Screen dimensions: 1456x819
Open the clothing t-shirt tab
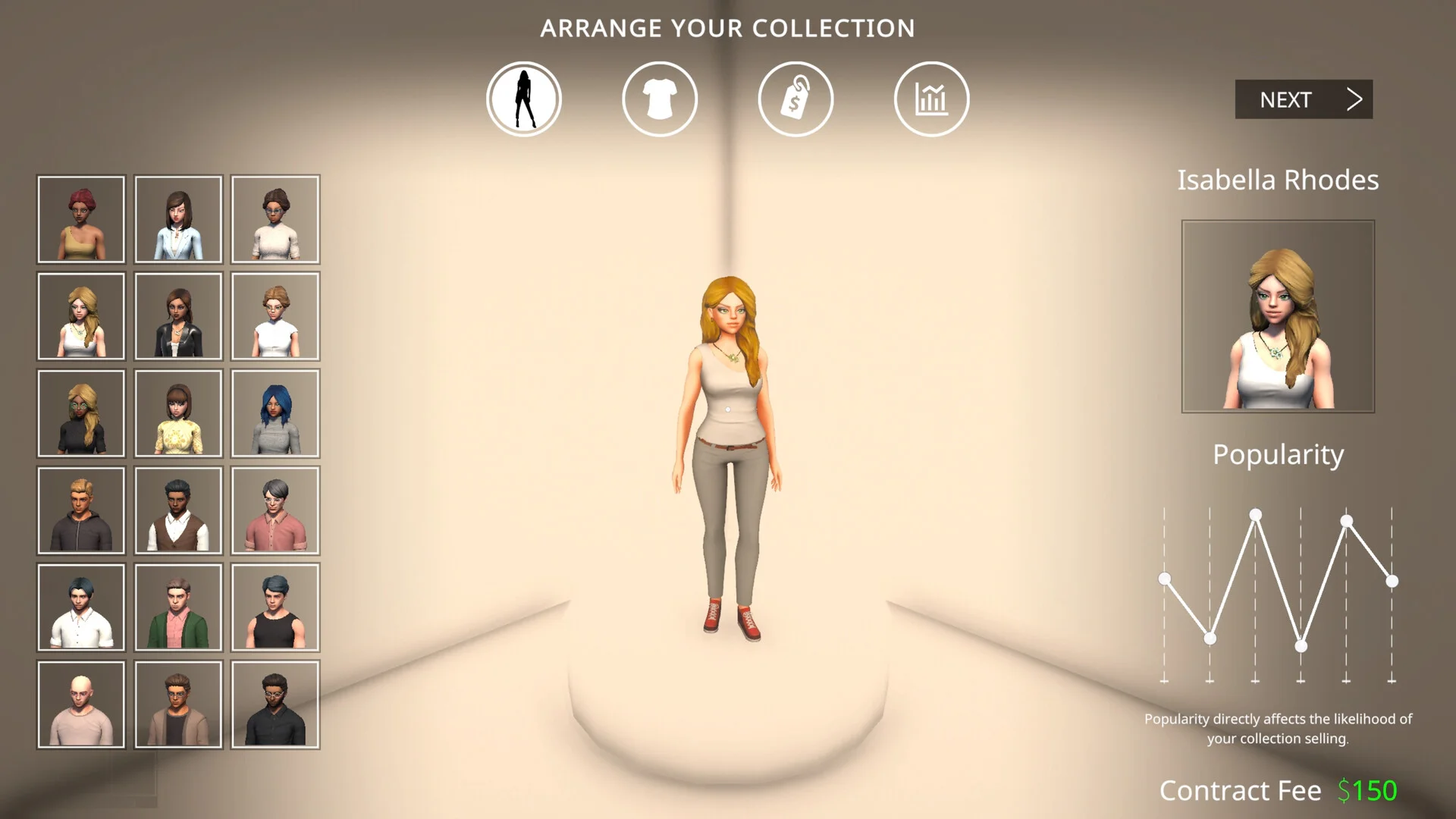(659, 99)
